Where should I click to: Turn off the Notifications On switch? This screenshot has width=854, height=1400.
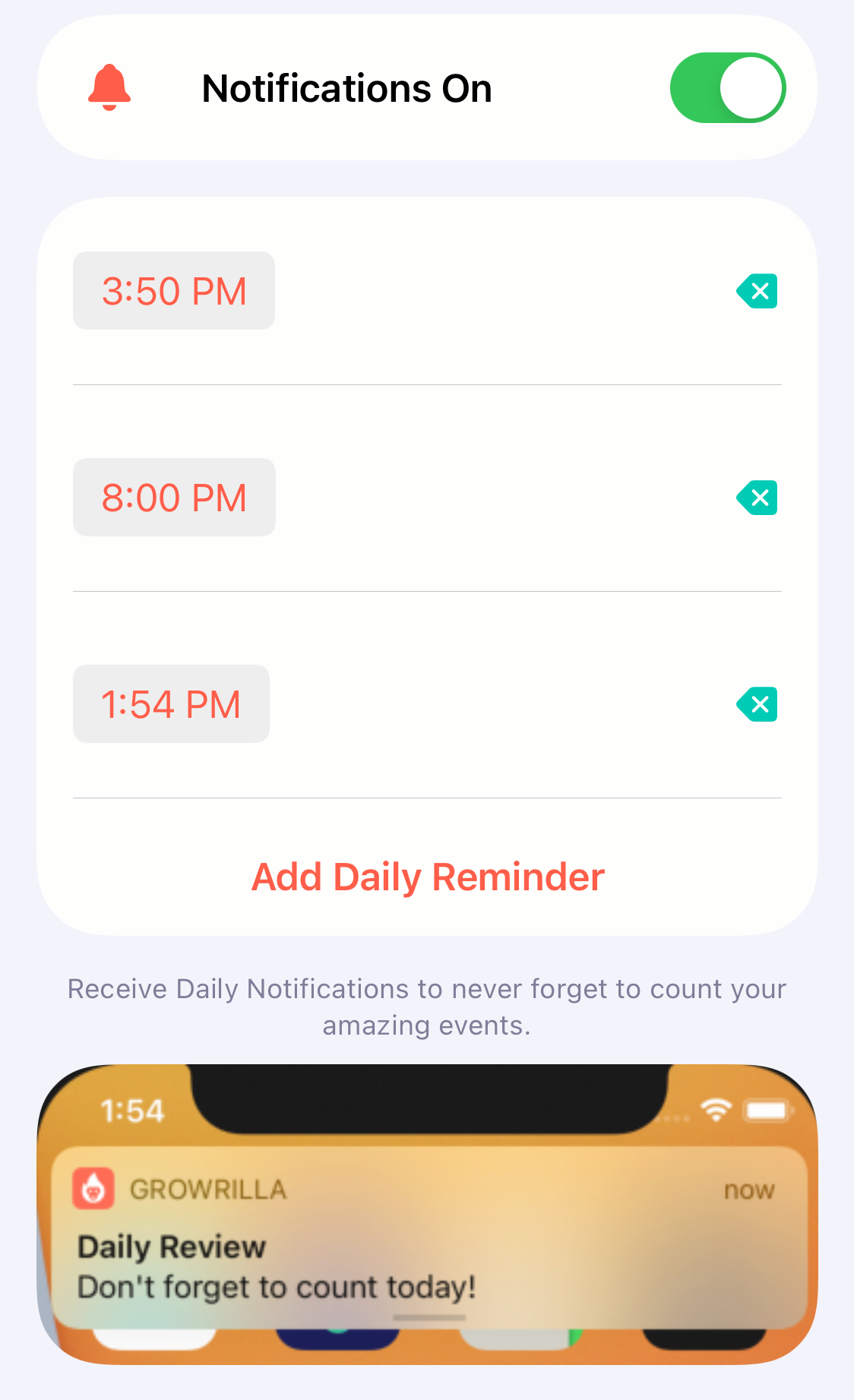(x=727, y=88)
